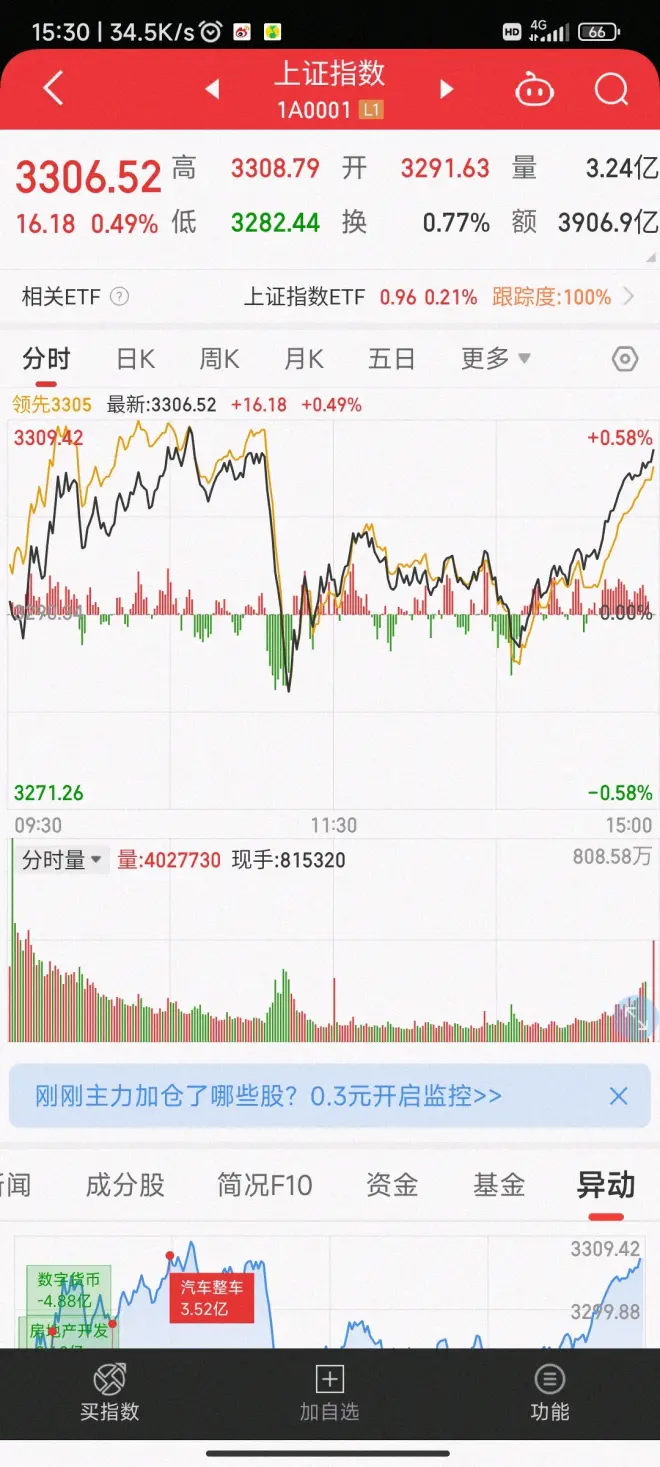This screenshot has width=660, height=1467.
Task: Open search from the top bar
Action: [611, 90]
